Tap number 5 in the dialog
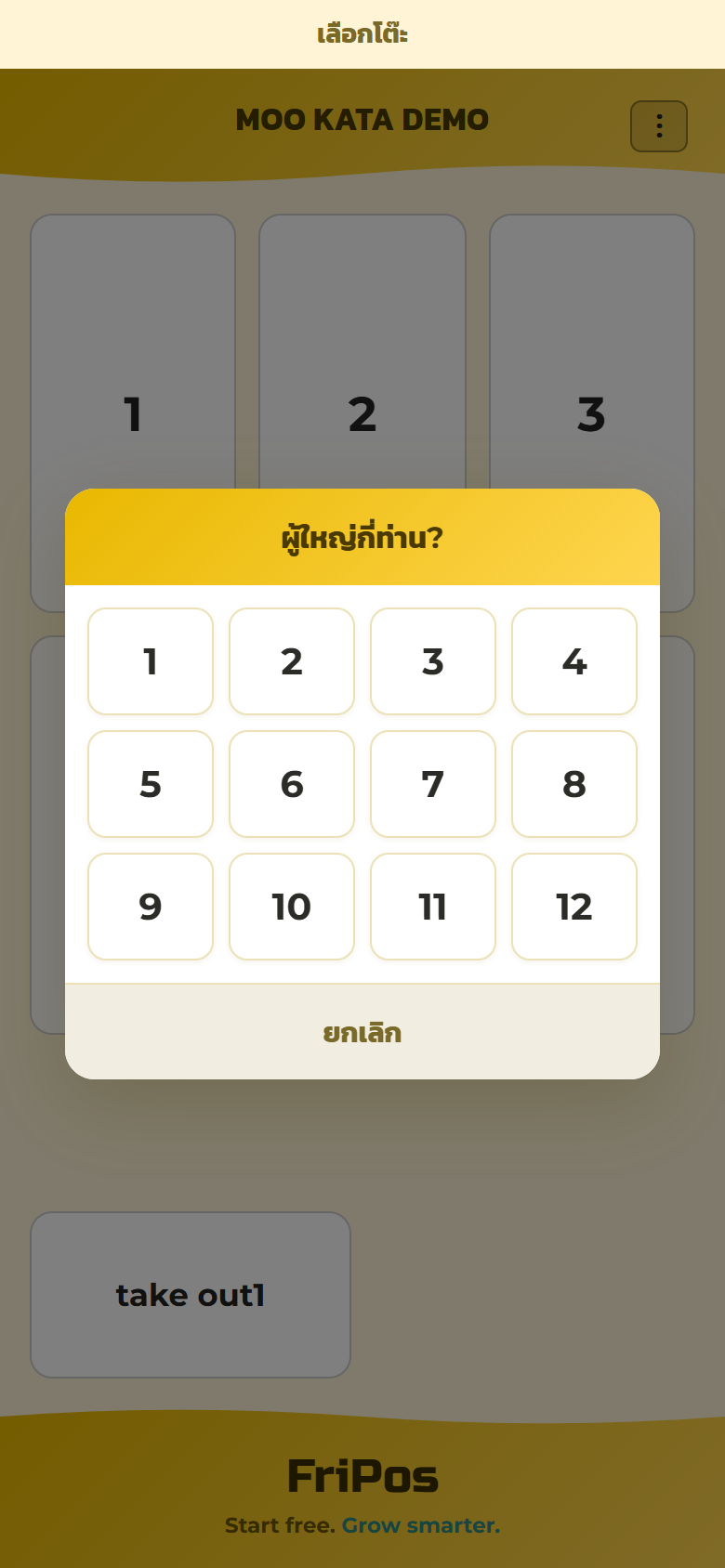The height and width of the screenshot is (1568, 725). pyautogui.click(x=151, y=784)
